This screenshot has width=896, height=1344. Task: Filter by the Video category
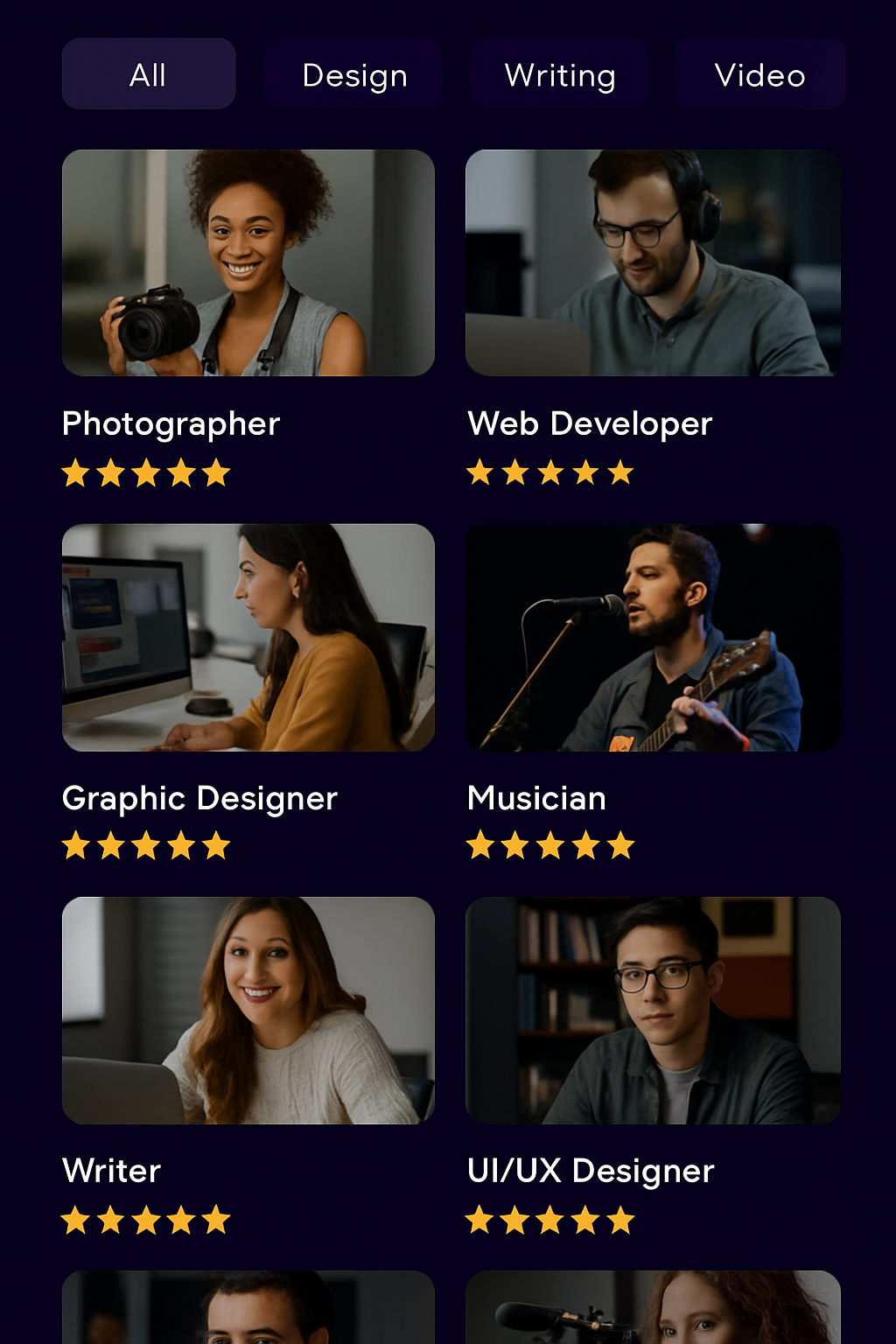pyautogui.click(x=759, y=74)
